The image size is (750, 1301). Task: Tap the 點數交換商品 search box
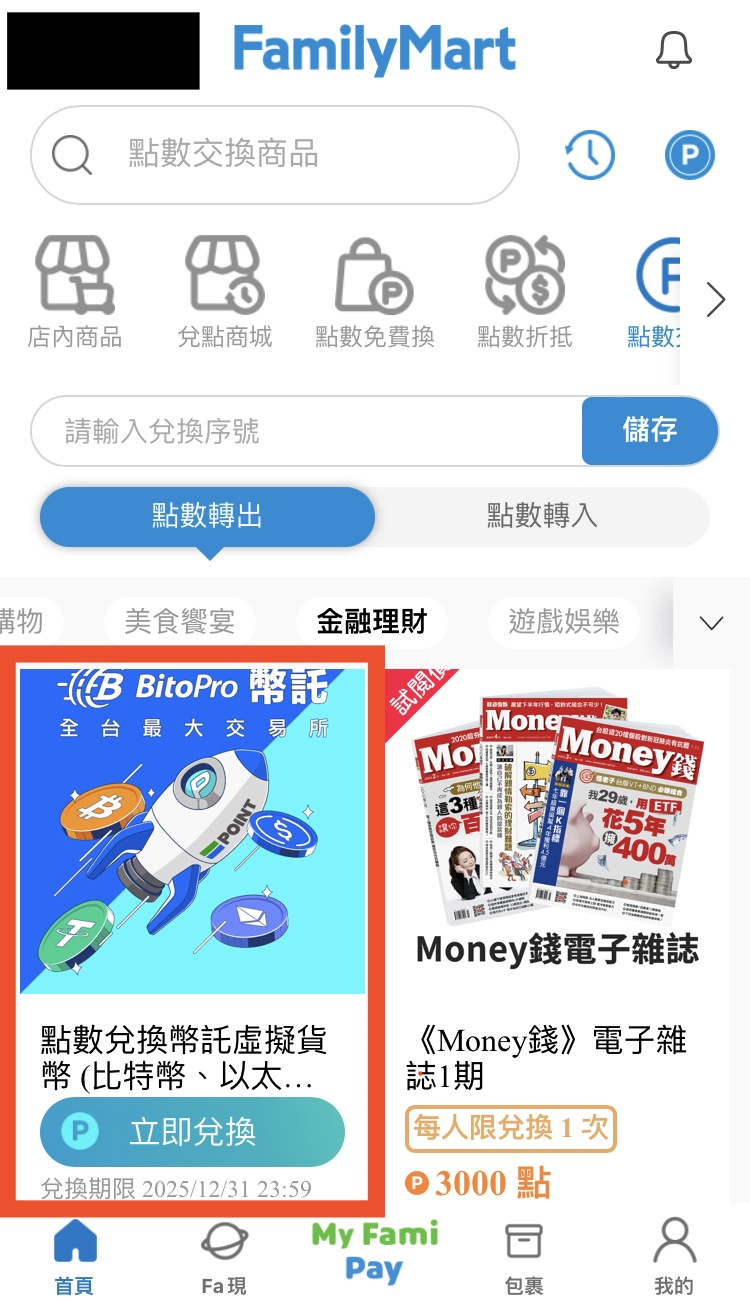coord(275,155)
